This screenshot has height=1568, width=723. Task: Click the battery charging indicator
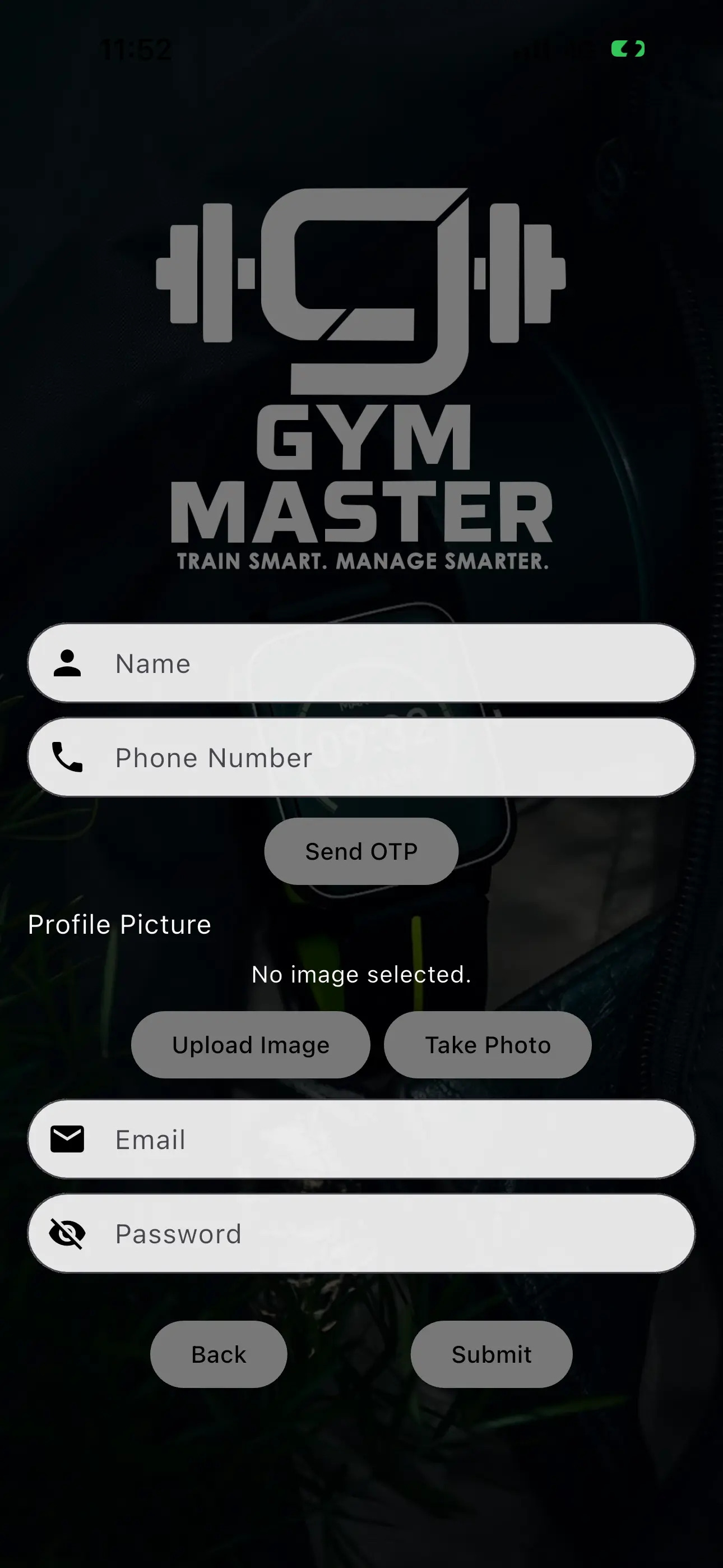(x=628, y=49)
